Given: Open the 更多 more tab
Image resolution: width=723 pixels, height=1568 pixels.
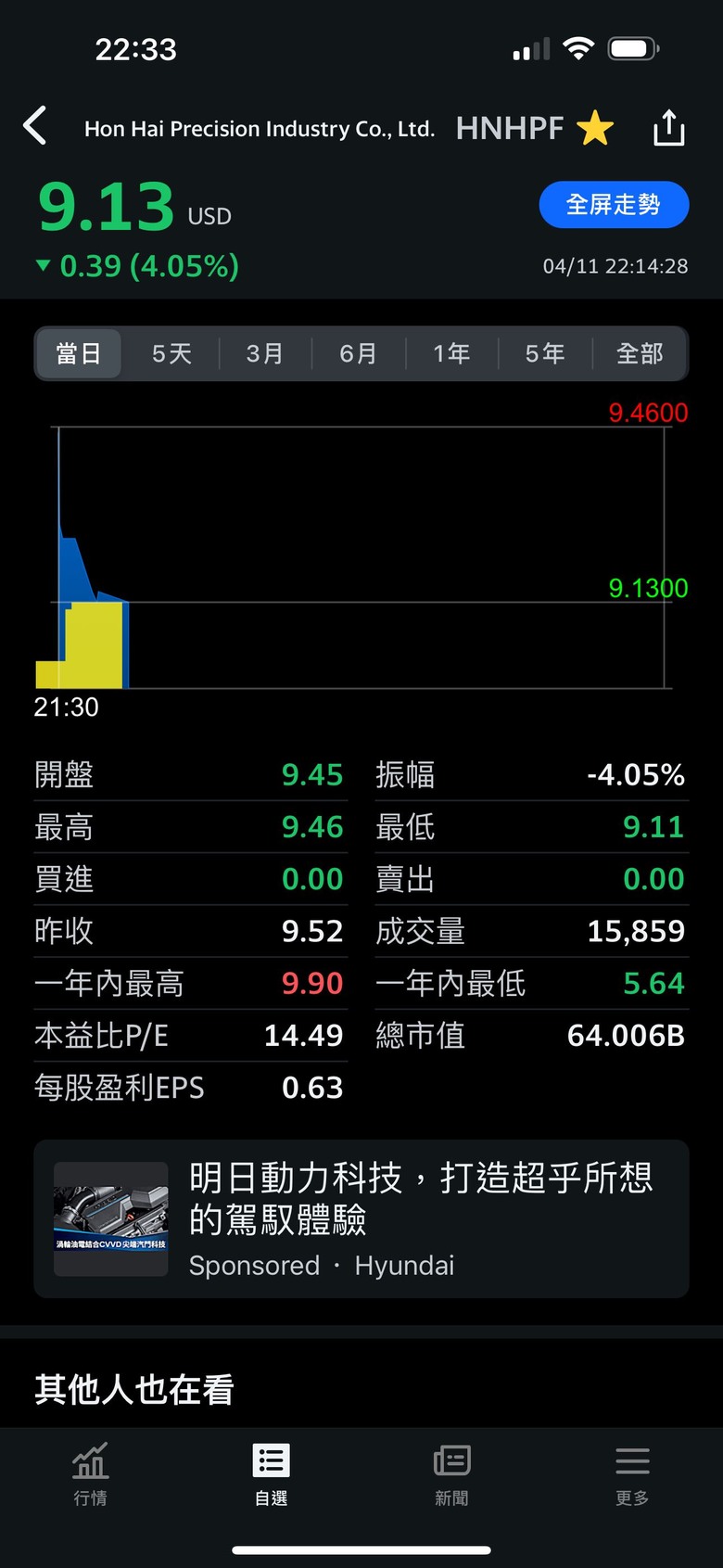Looking at the screenshot, I should pyautogui.click(x=632, y=1473).
